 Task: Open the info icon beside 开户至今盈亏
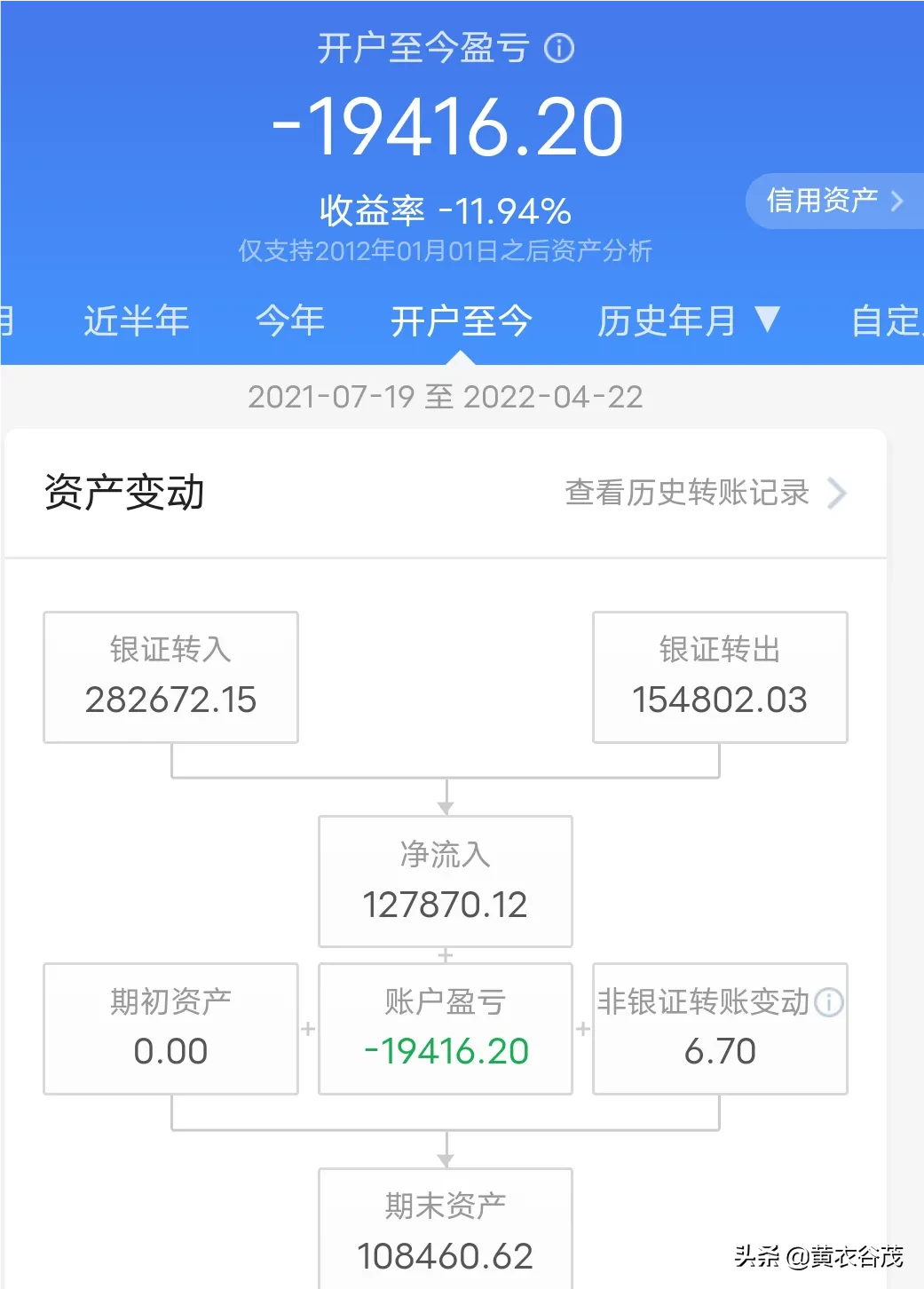[559, 48]
